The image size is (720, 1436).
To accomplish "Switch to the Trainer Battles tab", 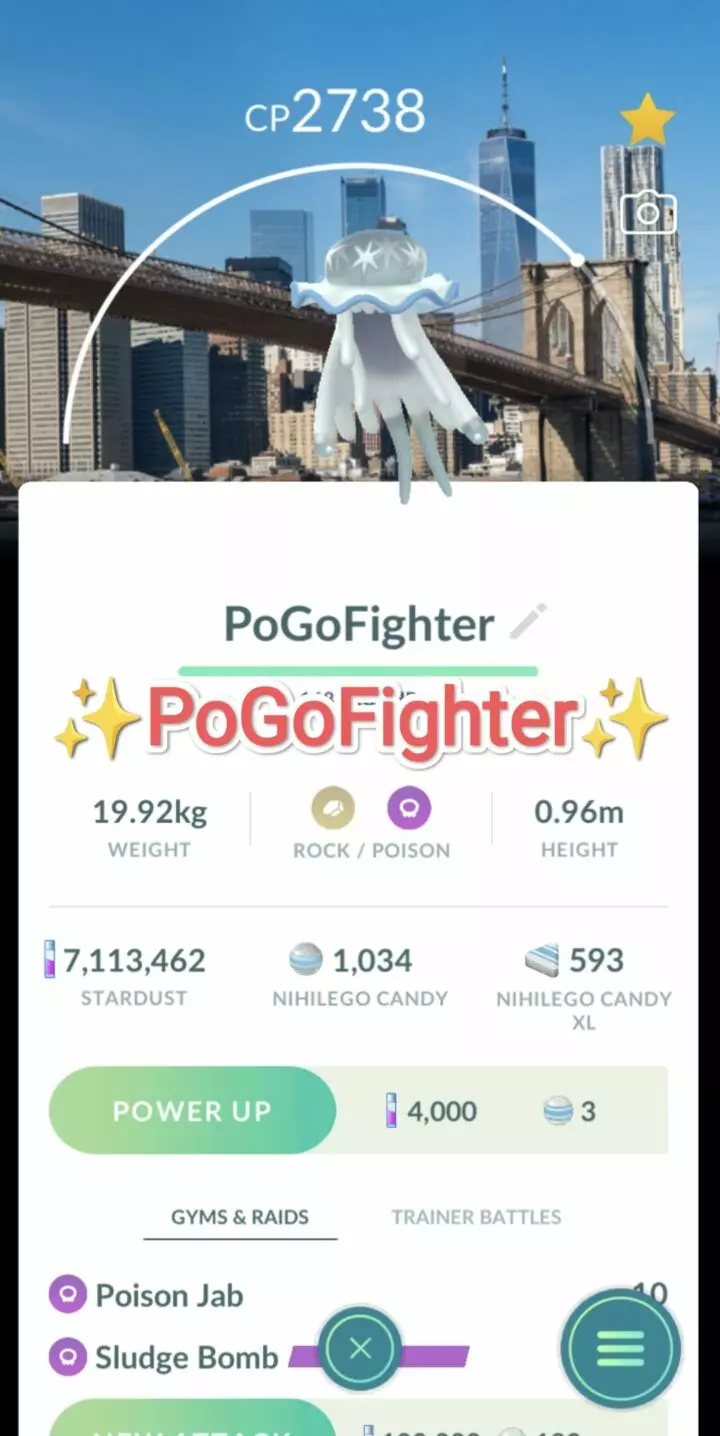I will [475, 1217].
